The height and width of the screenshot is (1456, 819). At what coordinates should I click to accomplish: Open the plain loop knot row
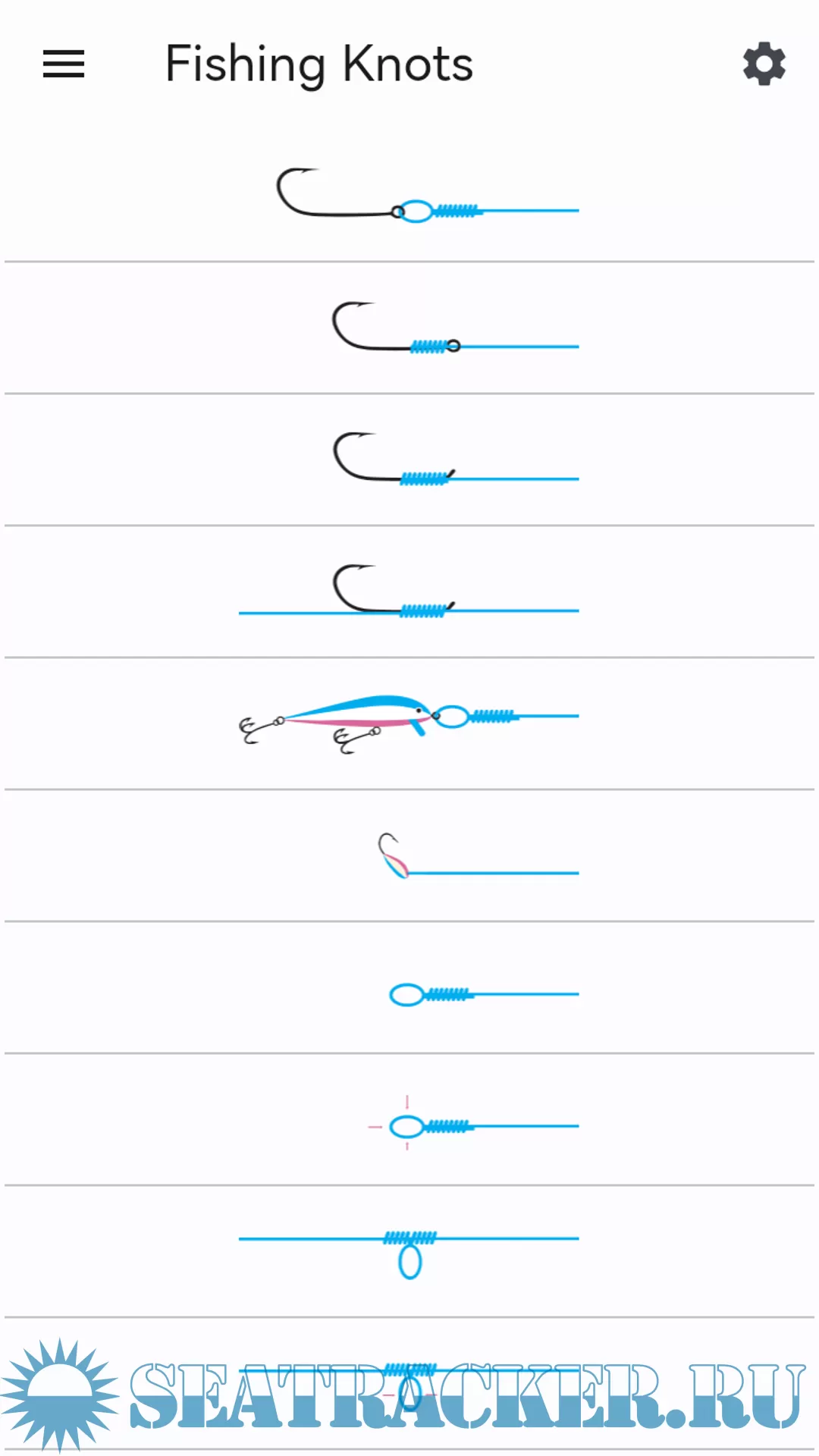pyautogui.click(x=409, y=989)
